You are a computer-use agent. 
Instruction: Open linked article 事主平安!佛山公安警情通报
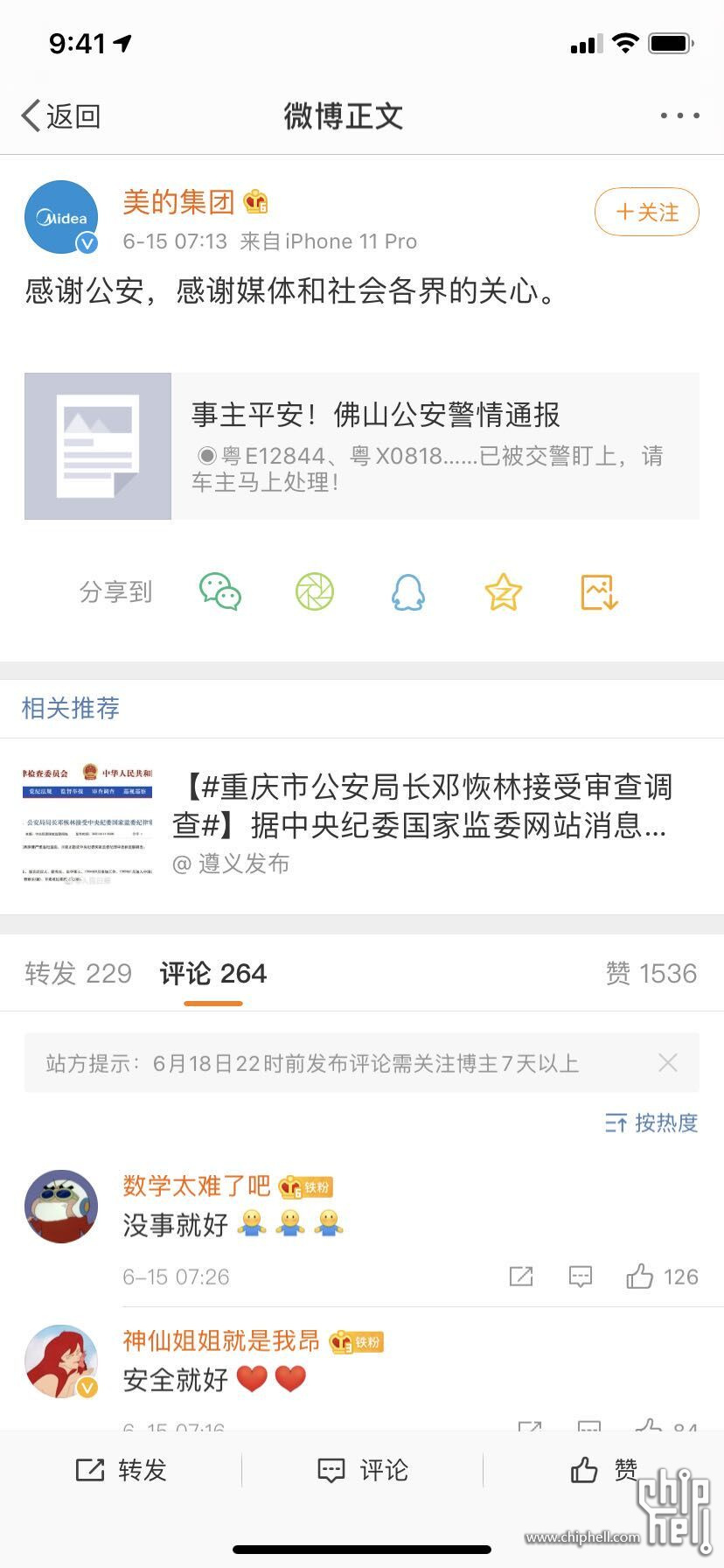pos(361,446)
